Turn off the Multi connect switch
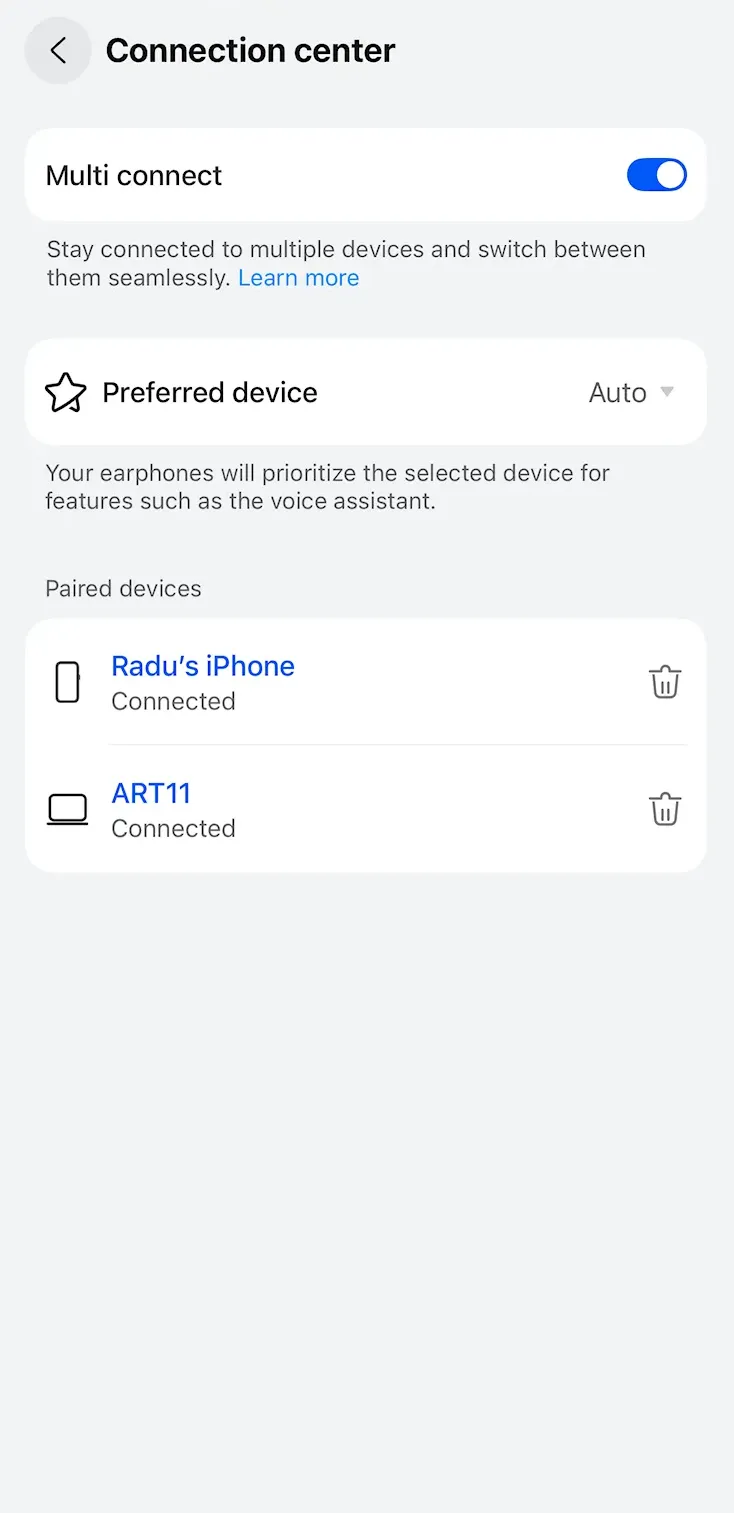 click(656, 175)
